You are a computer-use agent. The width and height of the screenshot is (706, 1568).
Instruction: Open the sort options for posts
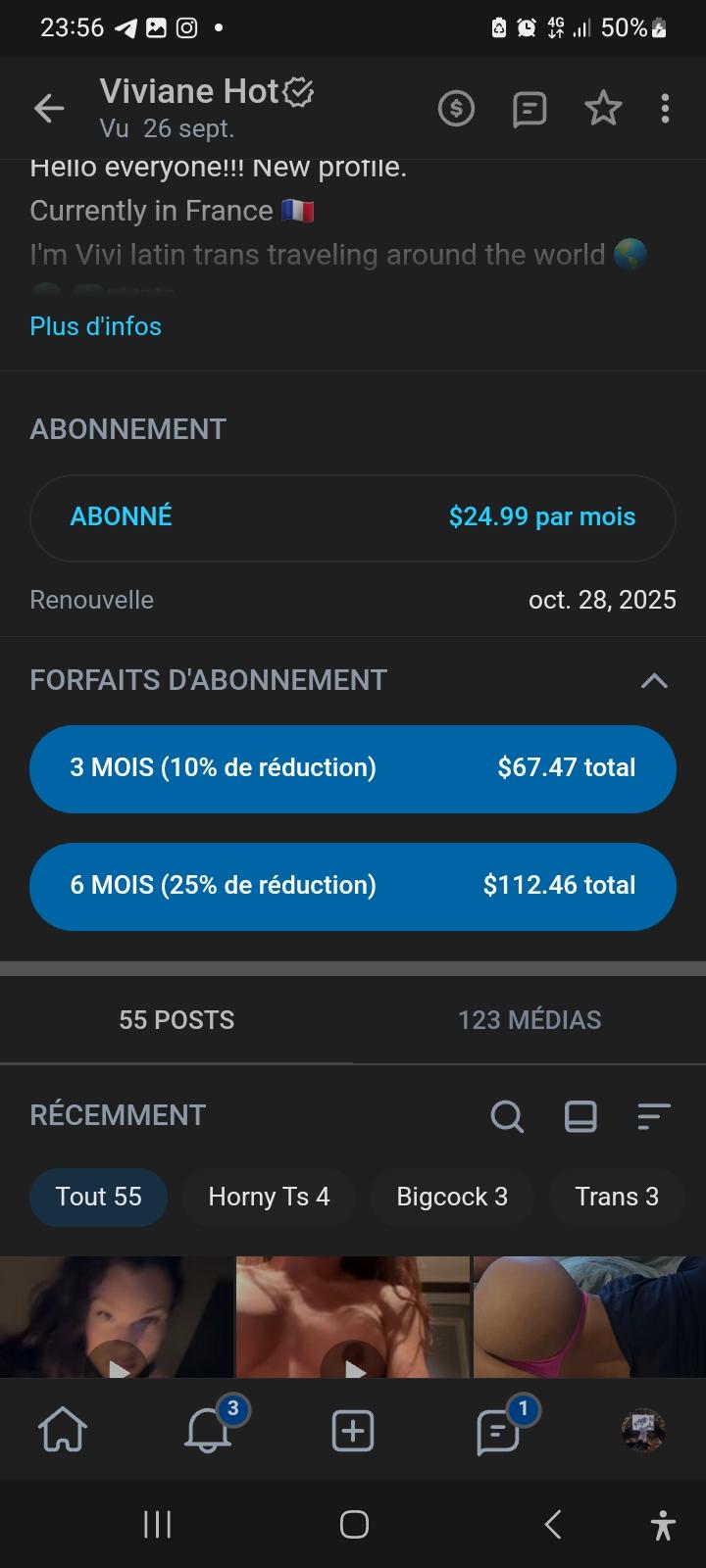pyautogui.click(x=654, y=1116)
